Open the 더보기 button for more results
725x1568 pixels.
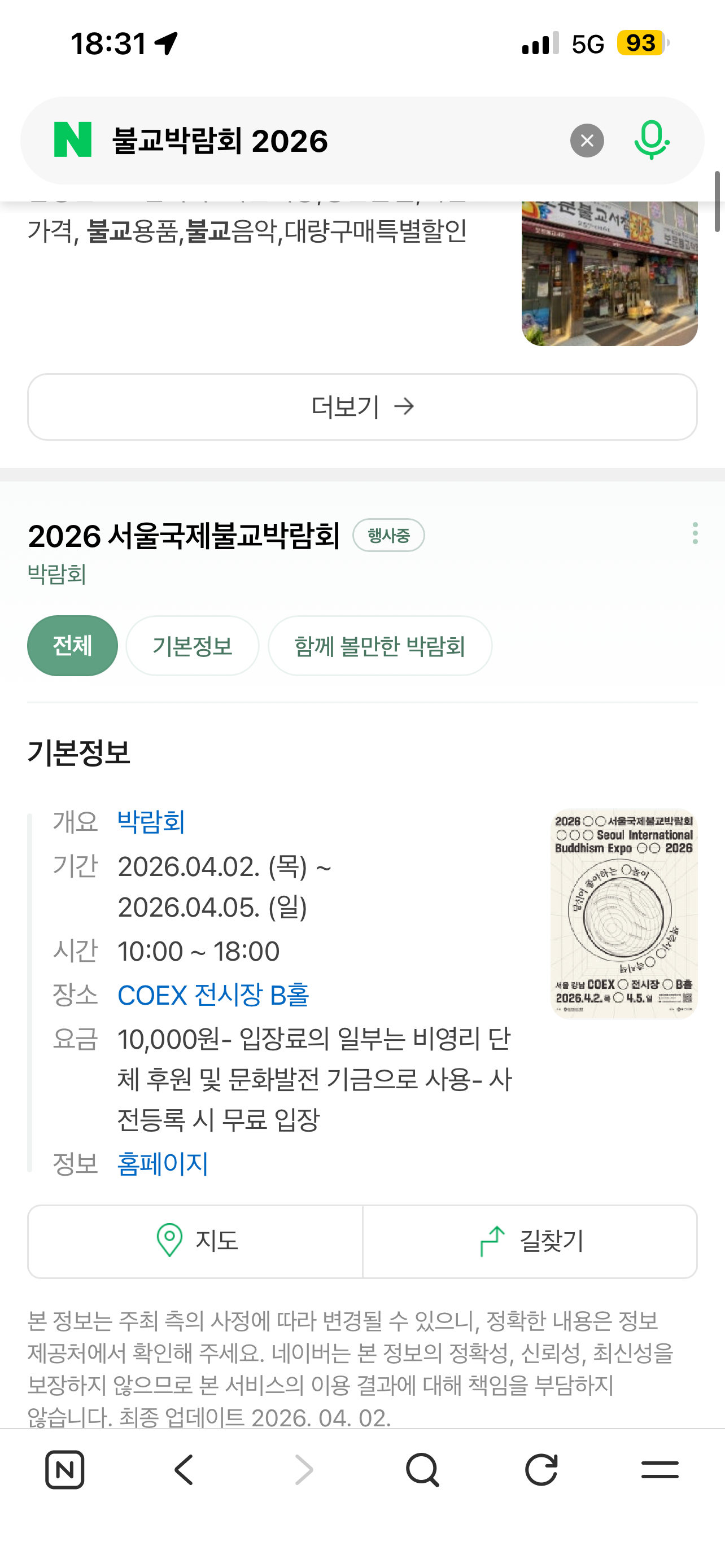click(362, 406)
